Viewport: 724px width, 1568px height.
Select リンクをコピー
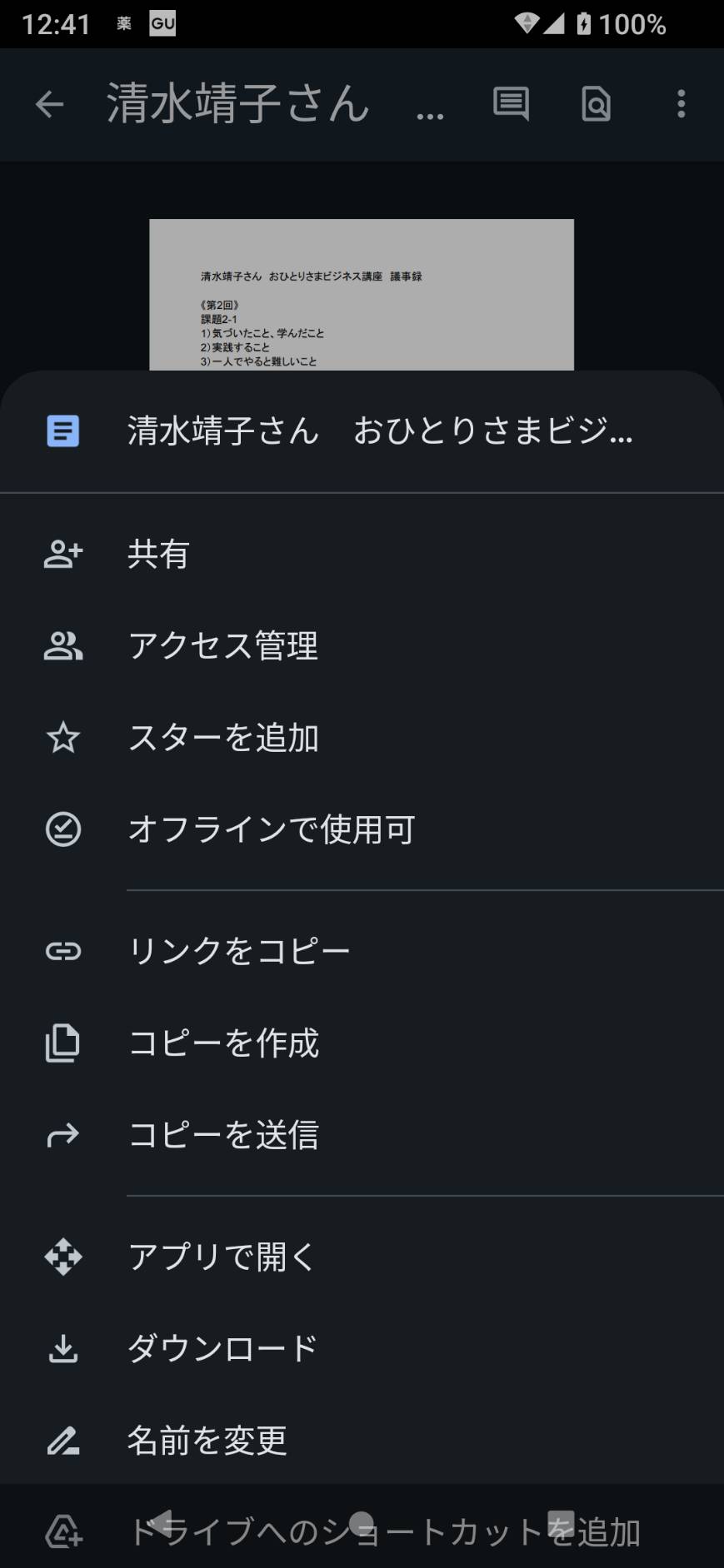tap(362, 951)
